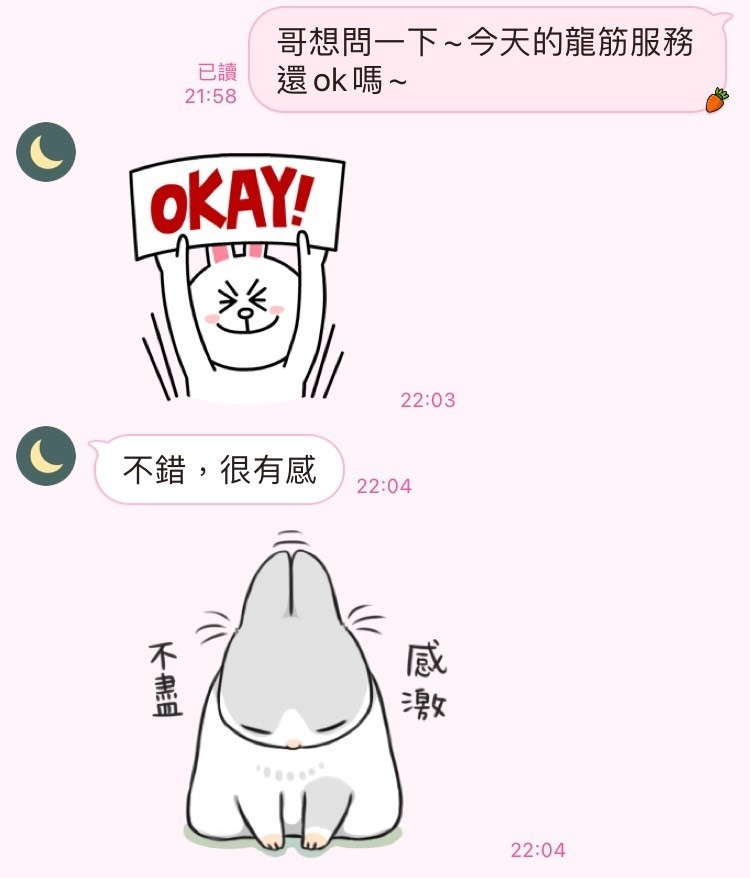Viewport: 750px width, 878px height.
Task: Open the moon avatar beside 不錯，很有感 message
Action: pos(46,456)
